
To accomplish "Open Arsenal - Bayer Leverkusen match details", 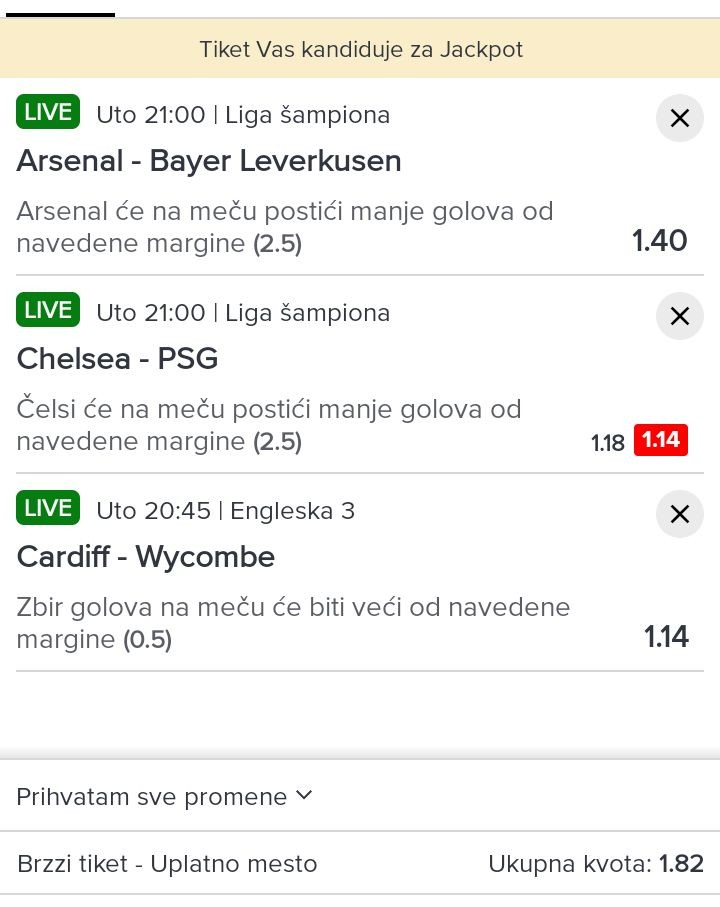I will pos(209,161).
